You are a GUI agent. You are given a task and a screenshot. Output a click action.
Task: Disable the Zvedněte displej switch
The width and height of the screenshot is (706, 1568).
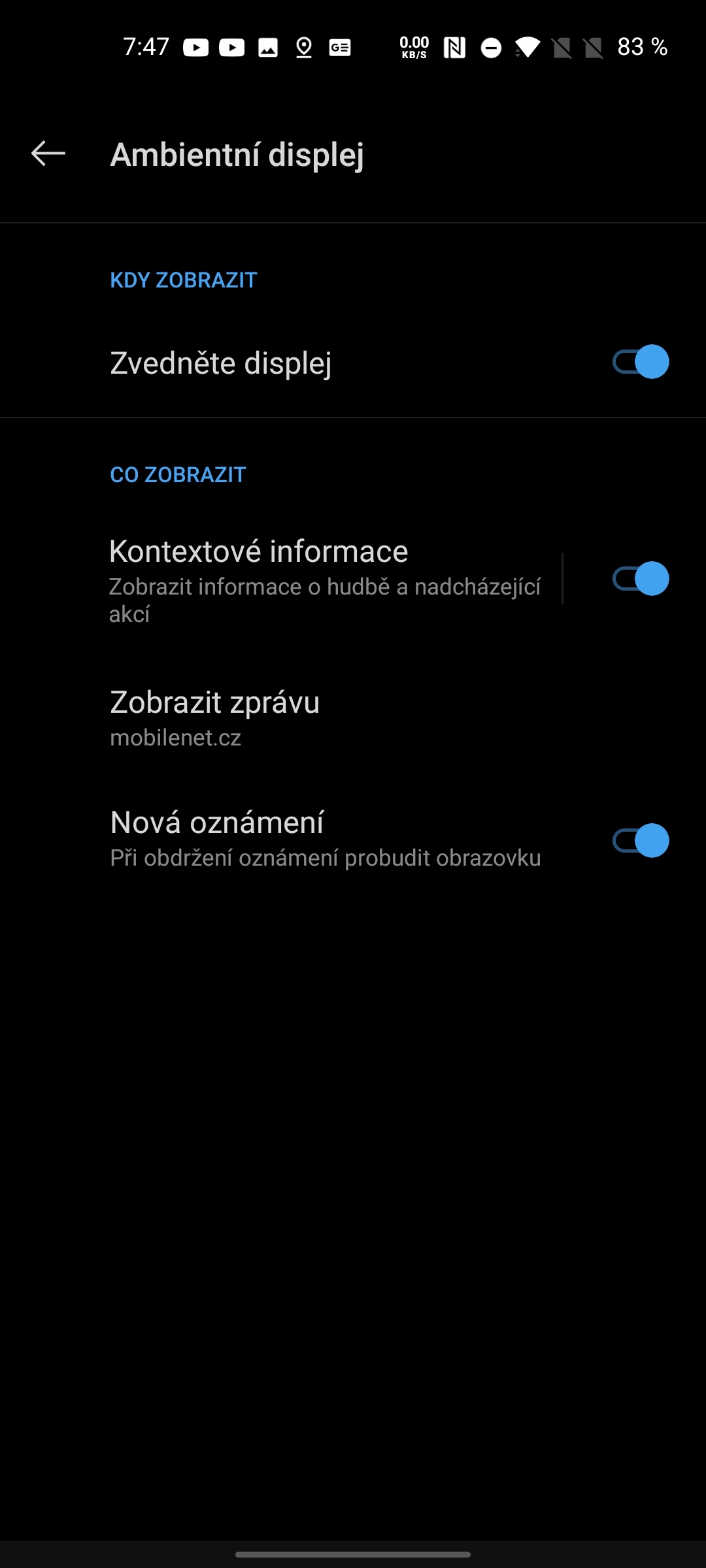click(639, 363)
